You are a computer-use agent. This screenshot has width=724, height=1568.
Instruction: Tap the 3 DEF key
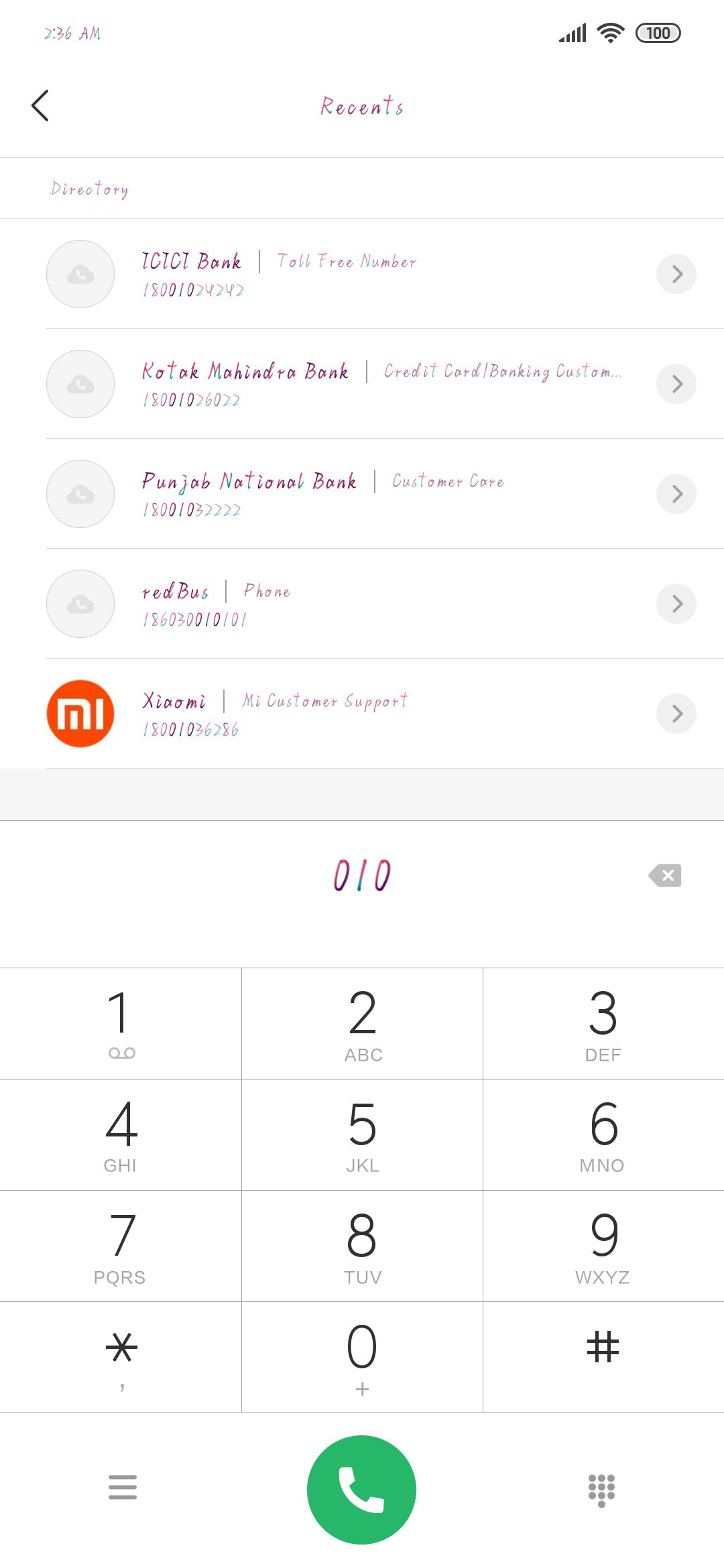coord(603,1023)
